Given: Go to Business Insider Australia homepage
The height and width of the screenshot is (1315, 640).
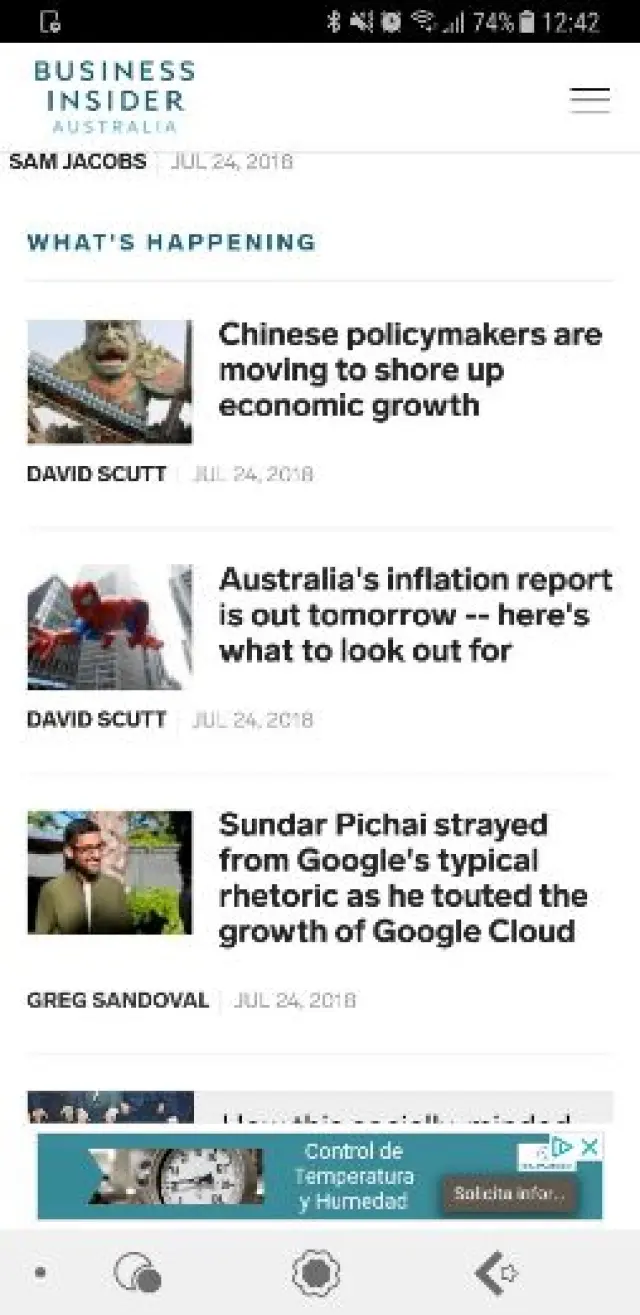Looking at the screenshot, I should tap(114, 97).
